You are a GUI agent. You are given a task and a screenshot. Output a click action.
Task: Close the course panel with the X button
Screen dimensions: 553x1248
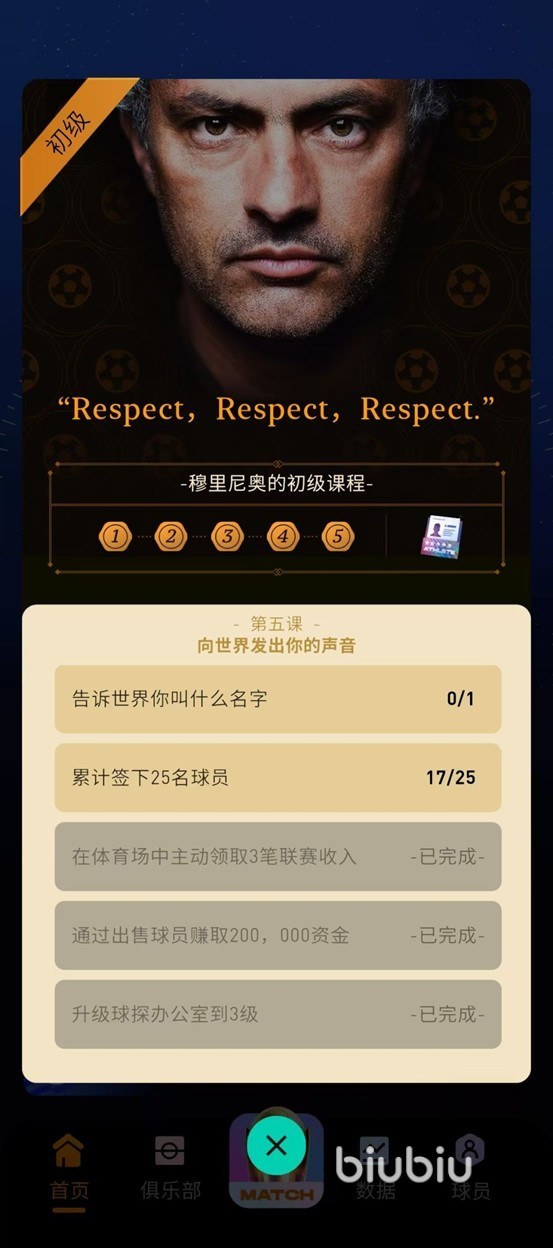coord(277,1146)
